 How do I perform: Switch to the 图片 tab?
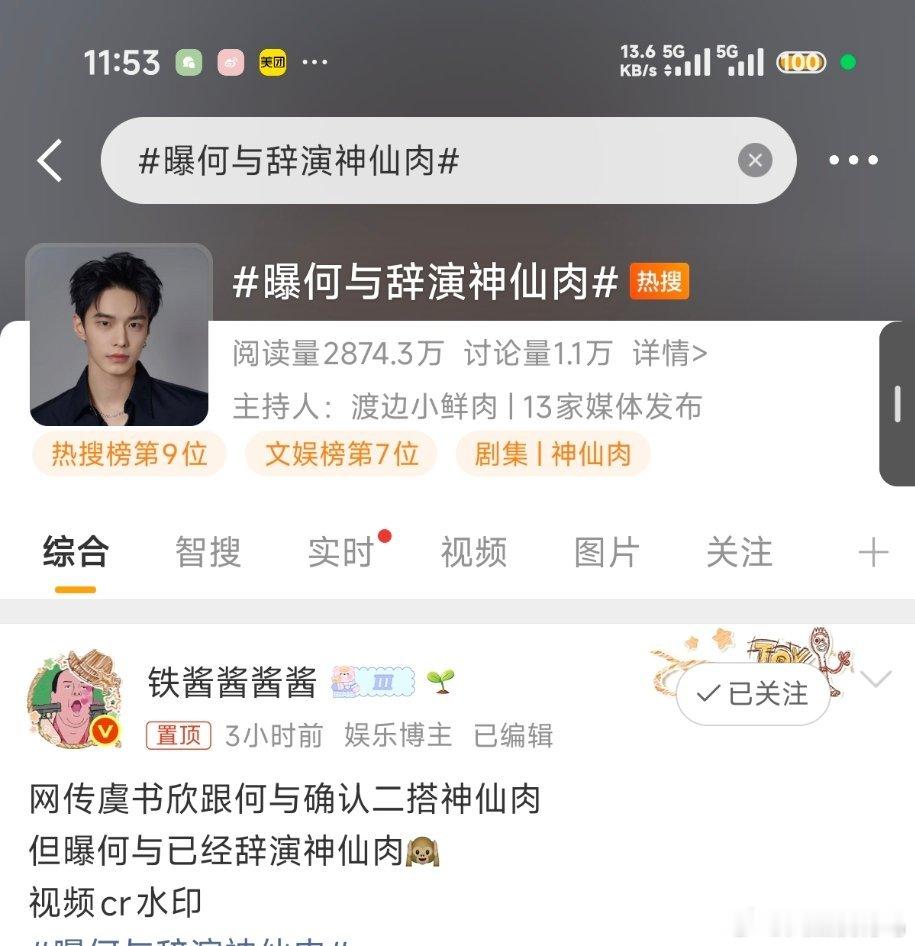tap(606, 553)
